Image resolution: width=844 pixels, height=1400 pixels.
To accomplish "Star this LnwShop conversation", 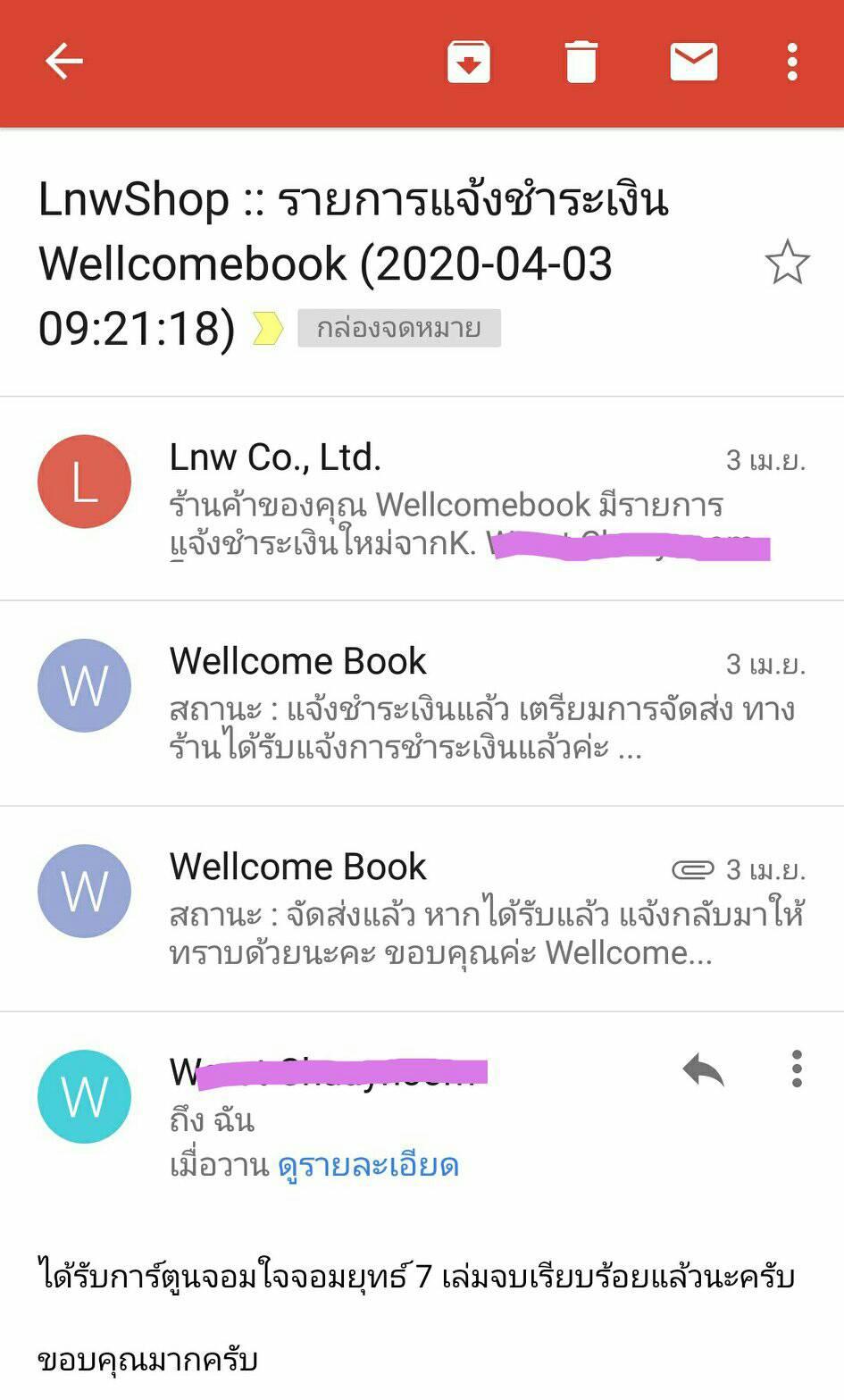I will click(787, 263).
